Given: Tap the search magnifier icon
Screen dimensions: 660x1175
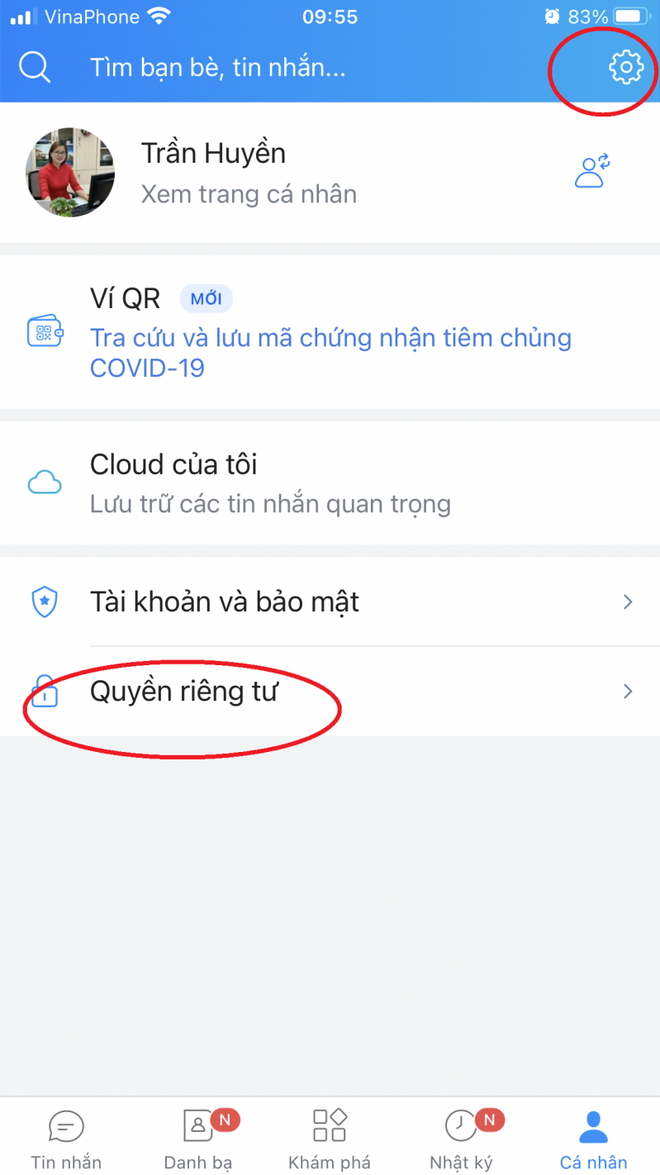Looking at the screenshot, I should (35, 67).
